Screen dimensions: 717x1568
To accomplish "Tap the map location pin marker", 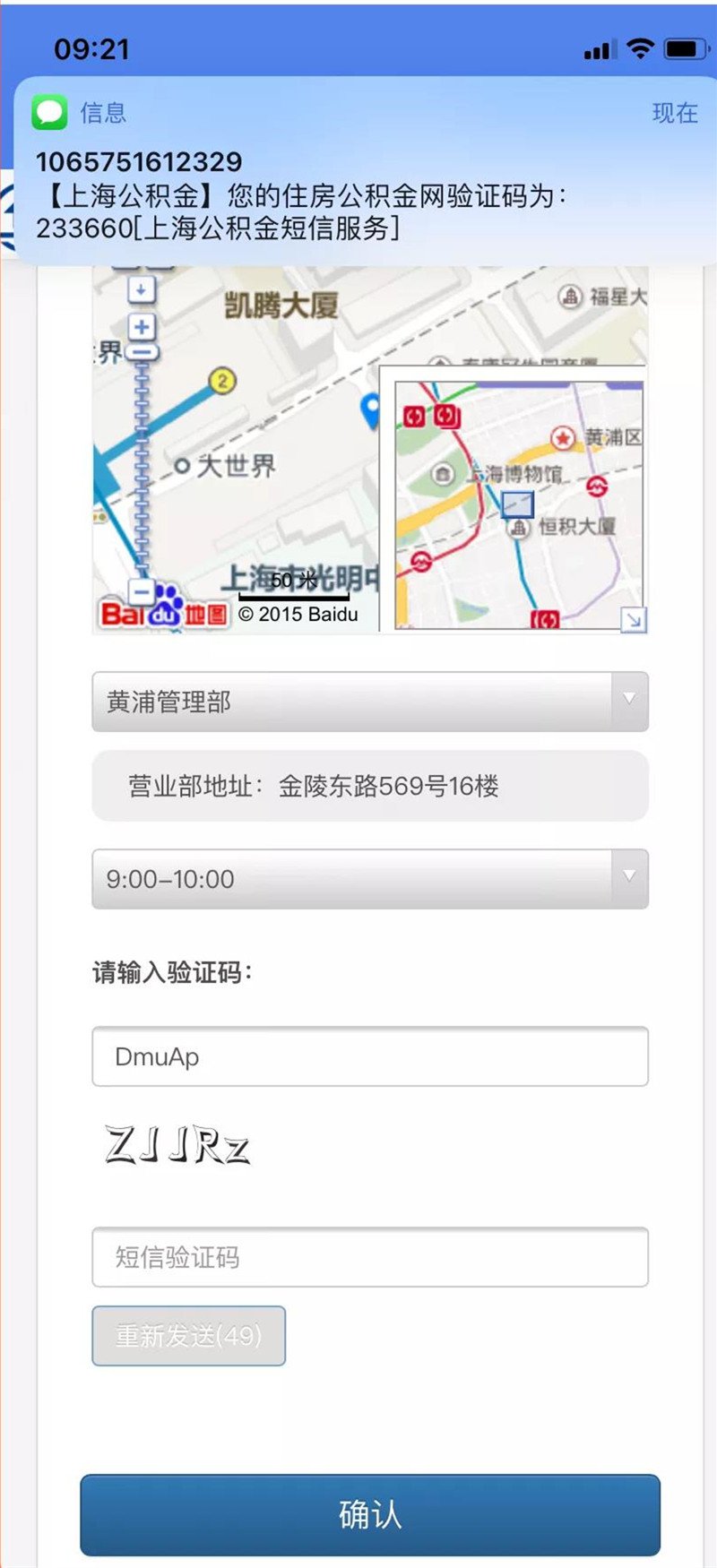I will click(370, 409).
